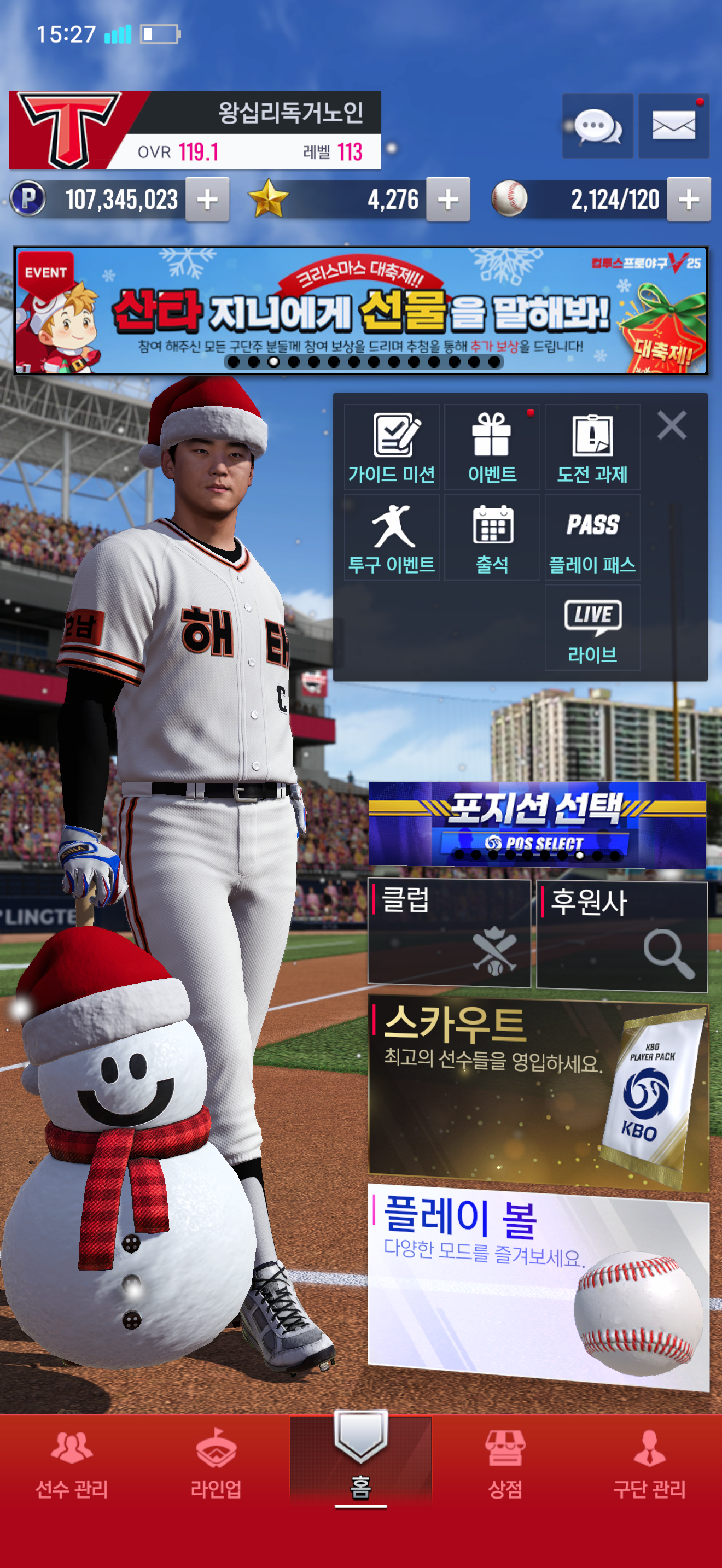Screen dimensions: 722x1568
Task: Open the 후원사 sponsor card
Action: [621, 935]
